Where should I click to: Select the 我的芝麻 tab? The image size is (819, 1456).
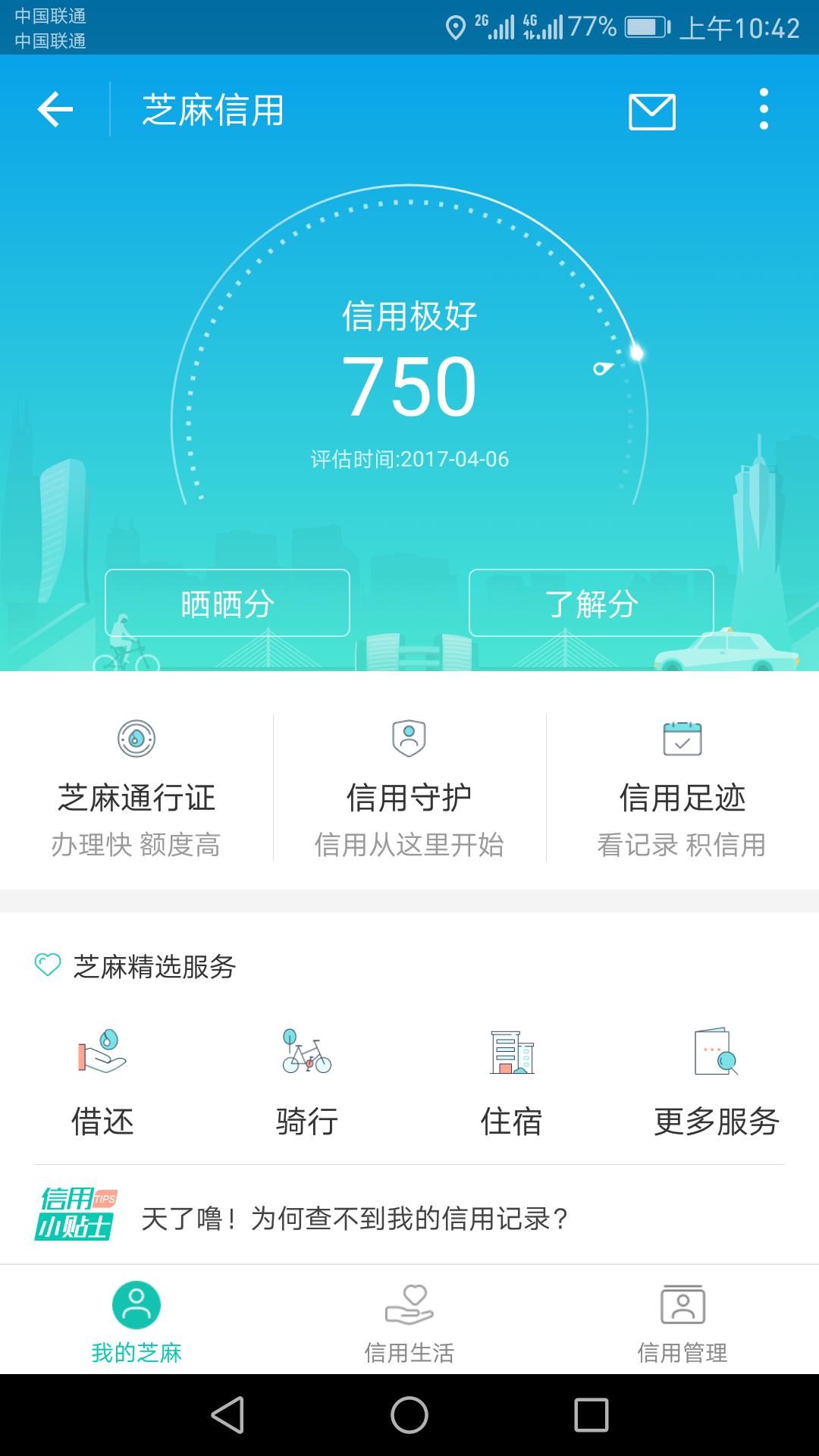136,1323
